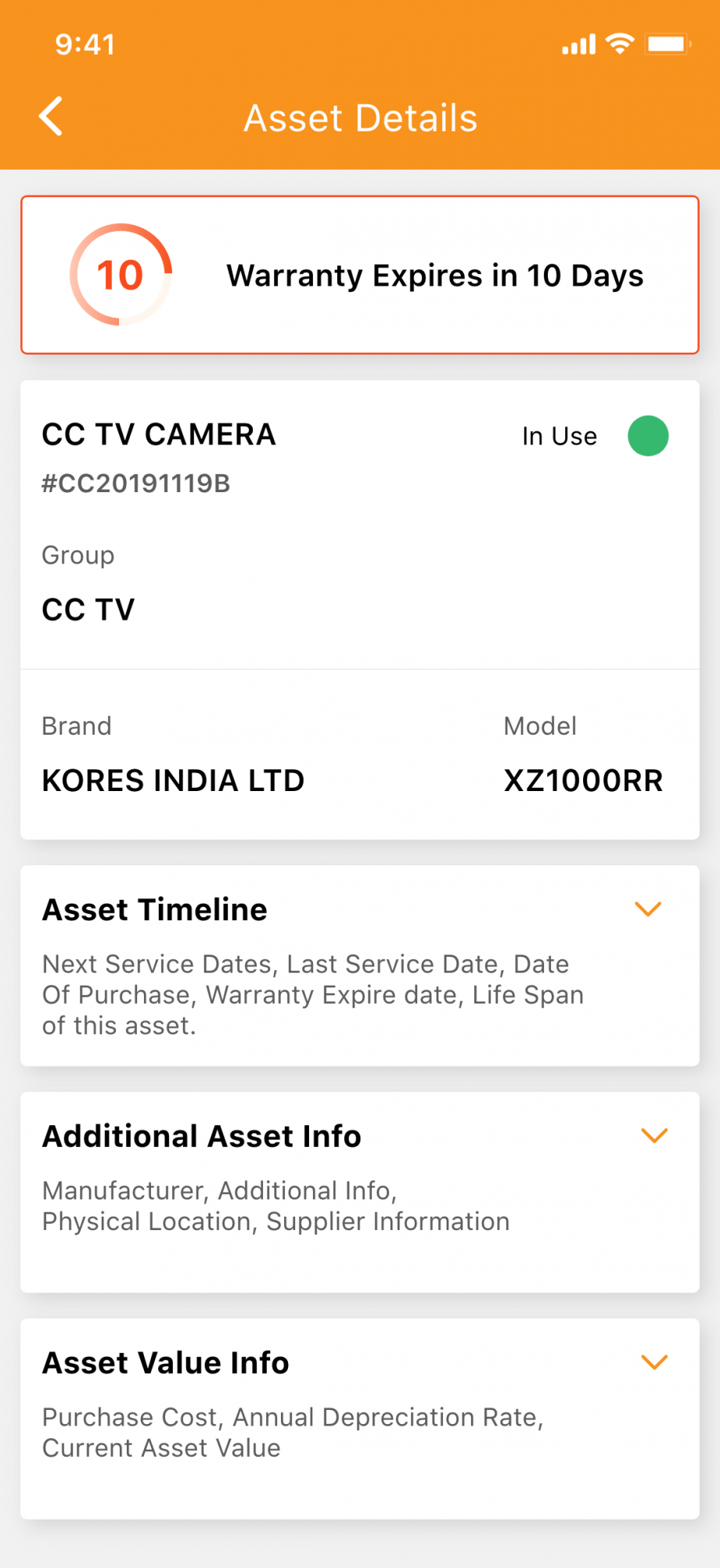Select the Asset Details title bar
Image resolution: width=720 pixels, height=1568 pixels.
pos(360,117)
